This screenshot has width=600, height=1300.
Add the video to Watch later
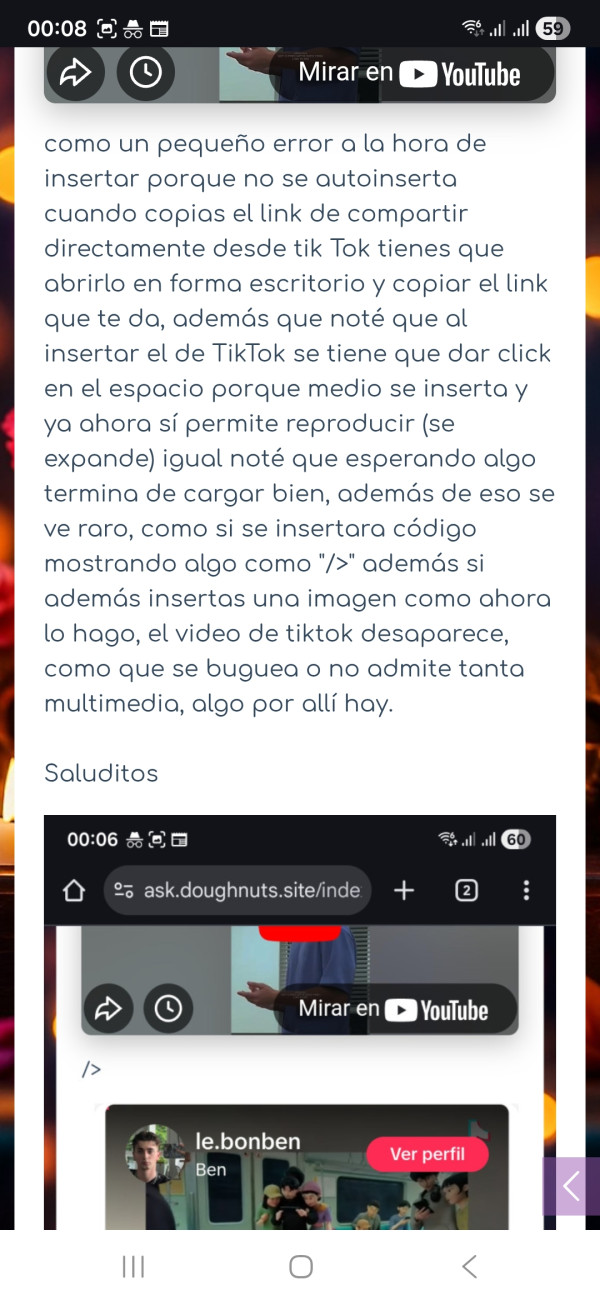(146, 73)
